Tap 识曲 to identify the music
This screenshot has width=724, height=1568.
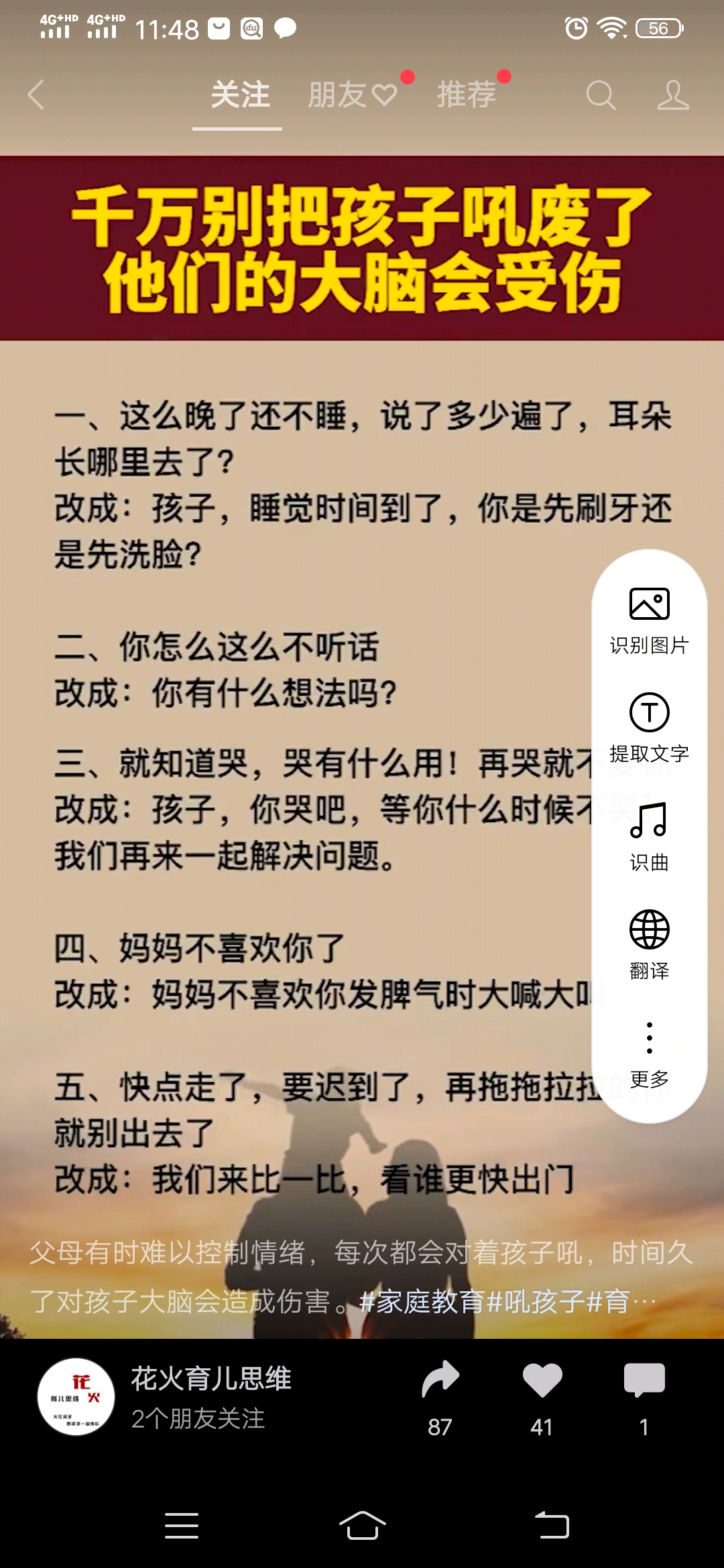click(649, 837)
